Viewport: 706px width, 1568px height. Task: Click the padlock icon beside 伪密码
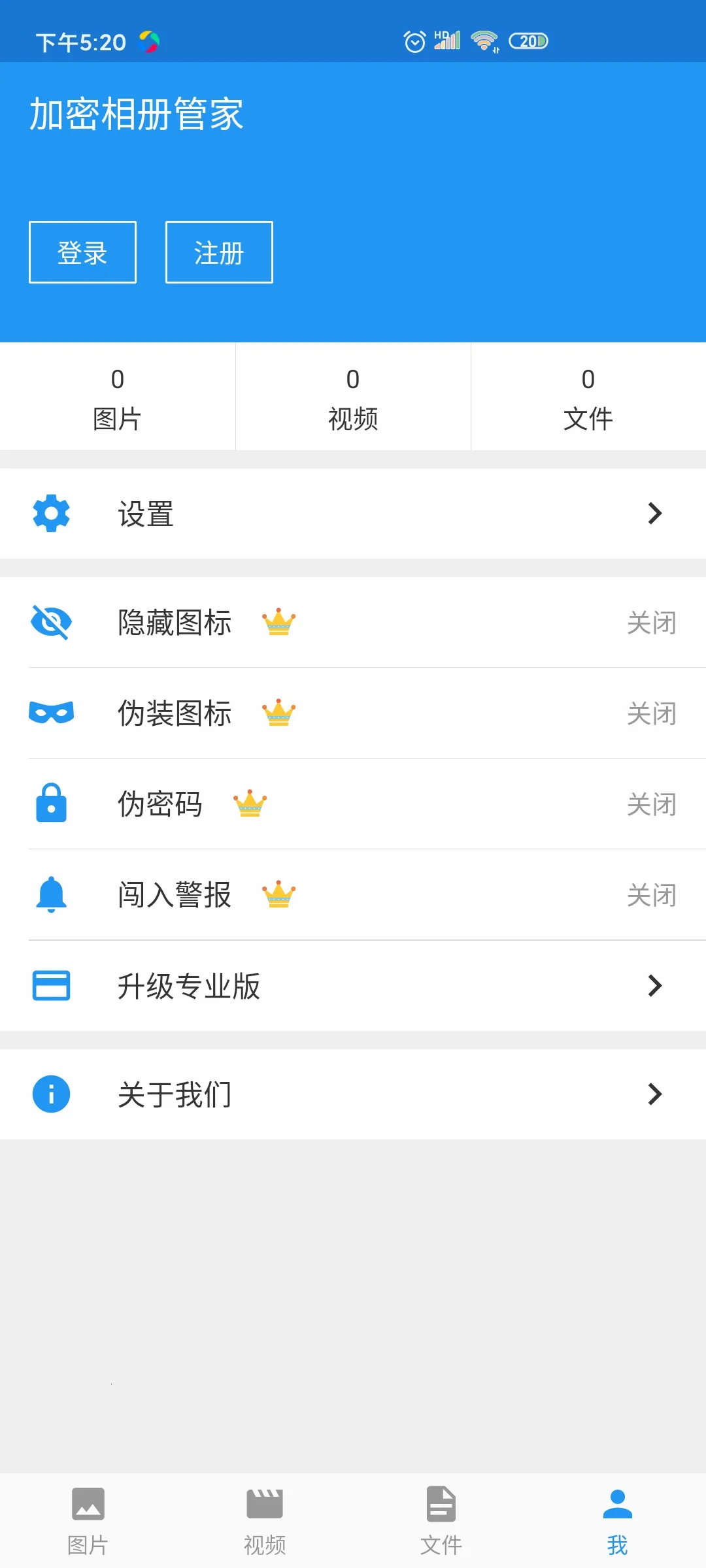click(51, 804)
